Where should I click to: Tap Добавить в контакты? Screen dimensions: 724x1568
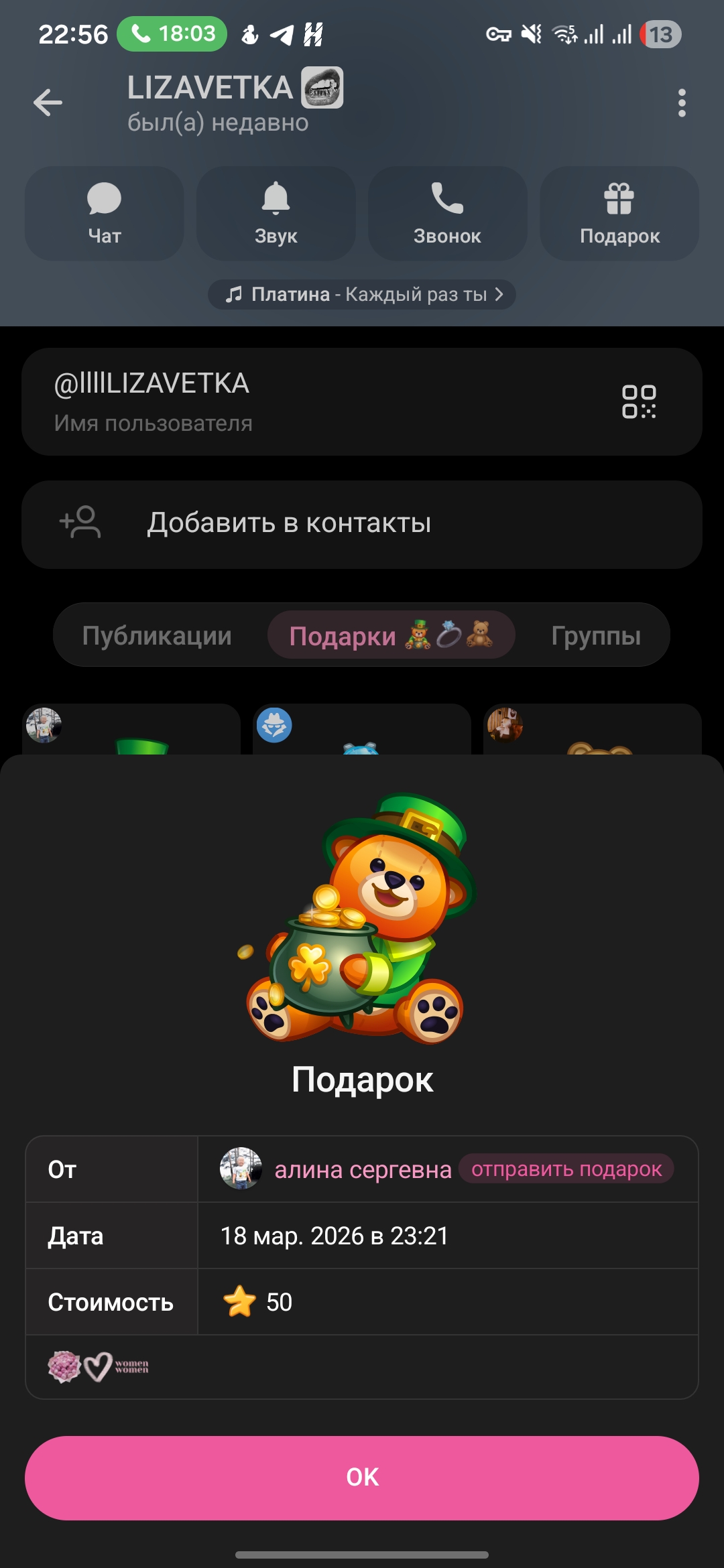pos(362,524)
